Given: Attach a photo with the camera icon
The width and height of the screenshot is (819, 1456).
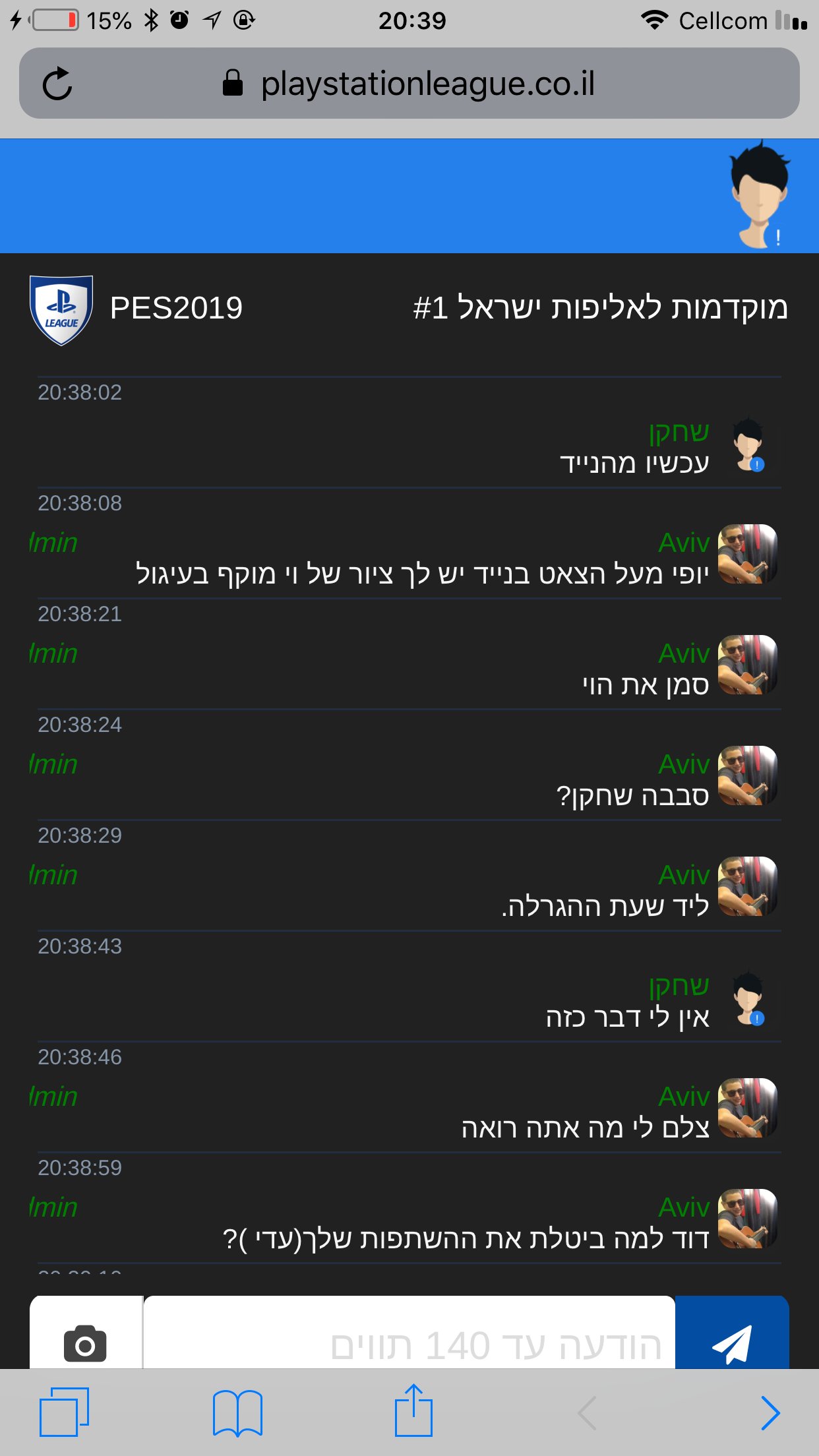Looking at the screenshot, I should (x=85, y=1343).
